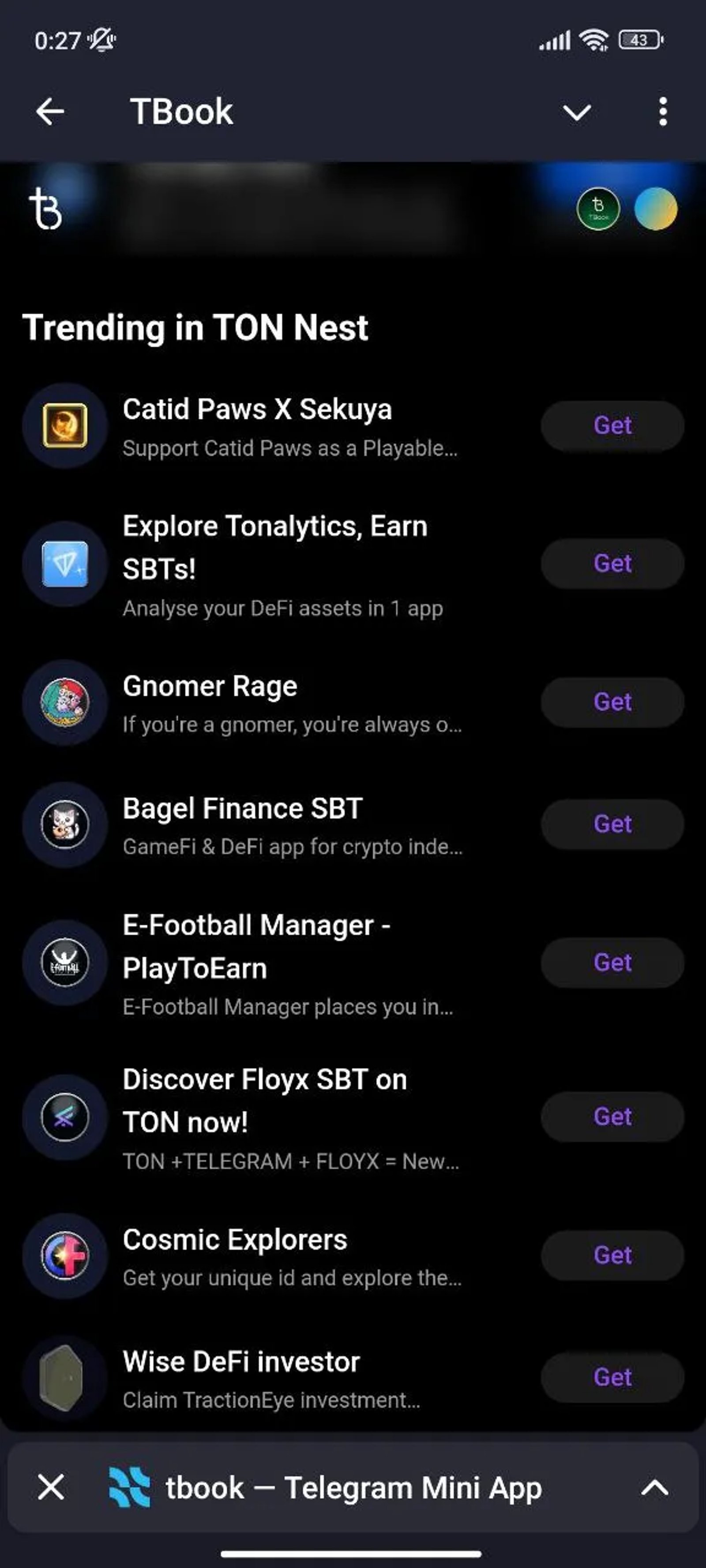
Task: Claim Gnomer Rage with its Get button
Action: (612, 702)
